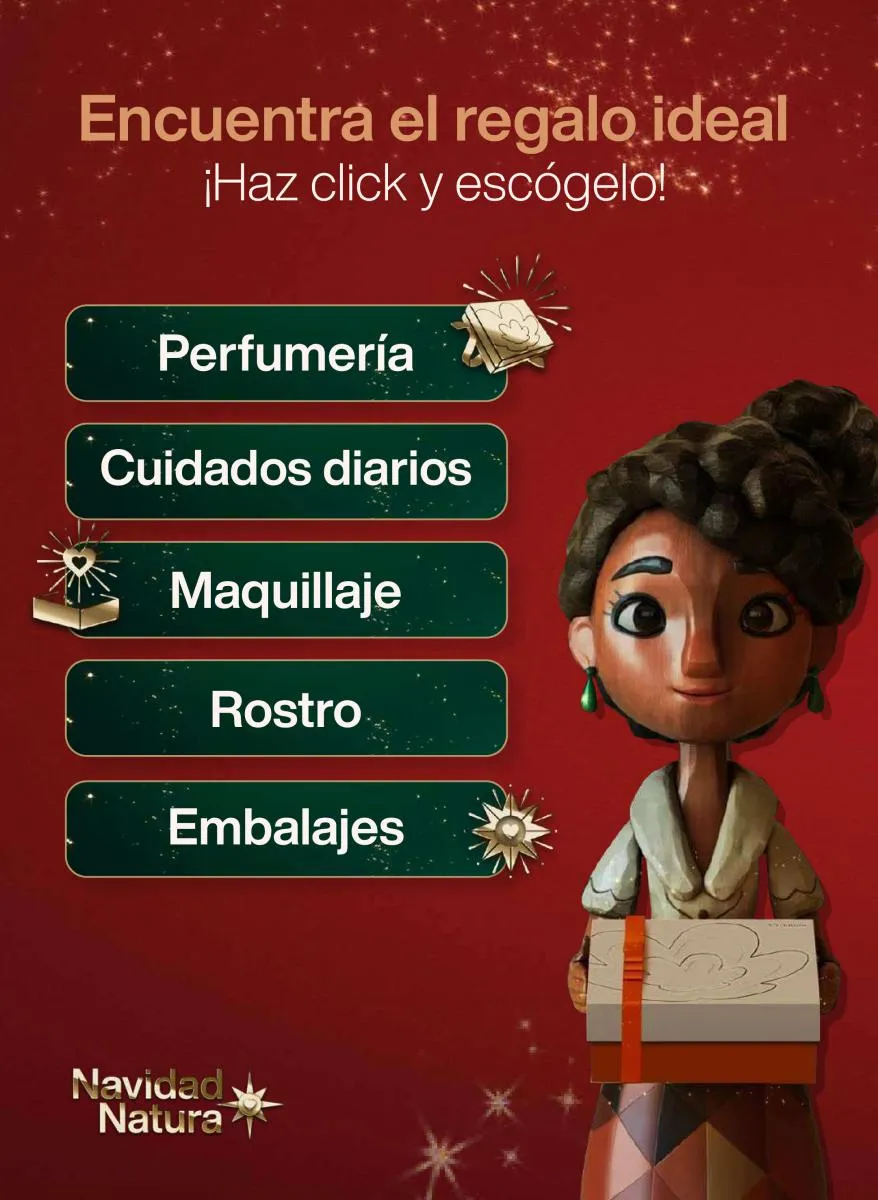
Task: Choose the Rostro category
Action: coord(286,709)
